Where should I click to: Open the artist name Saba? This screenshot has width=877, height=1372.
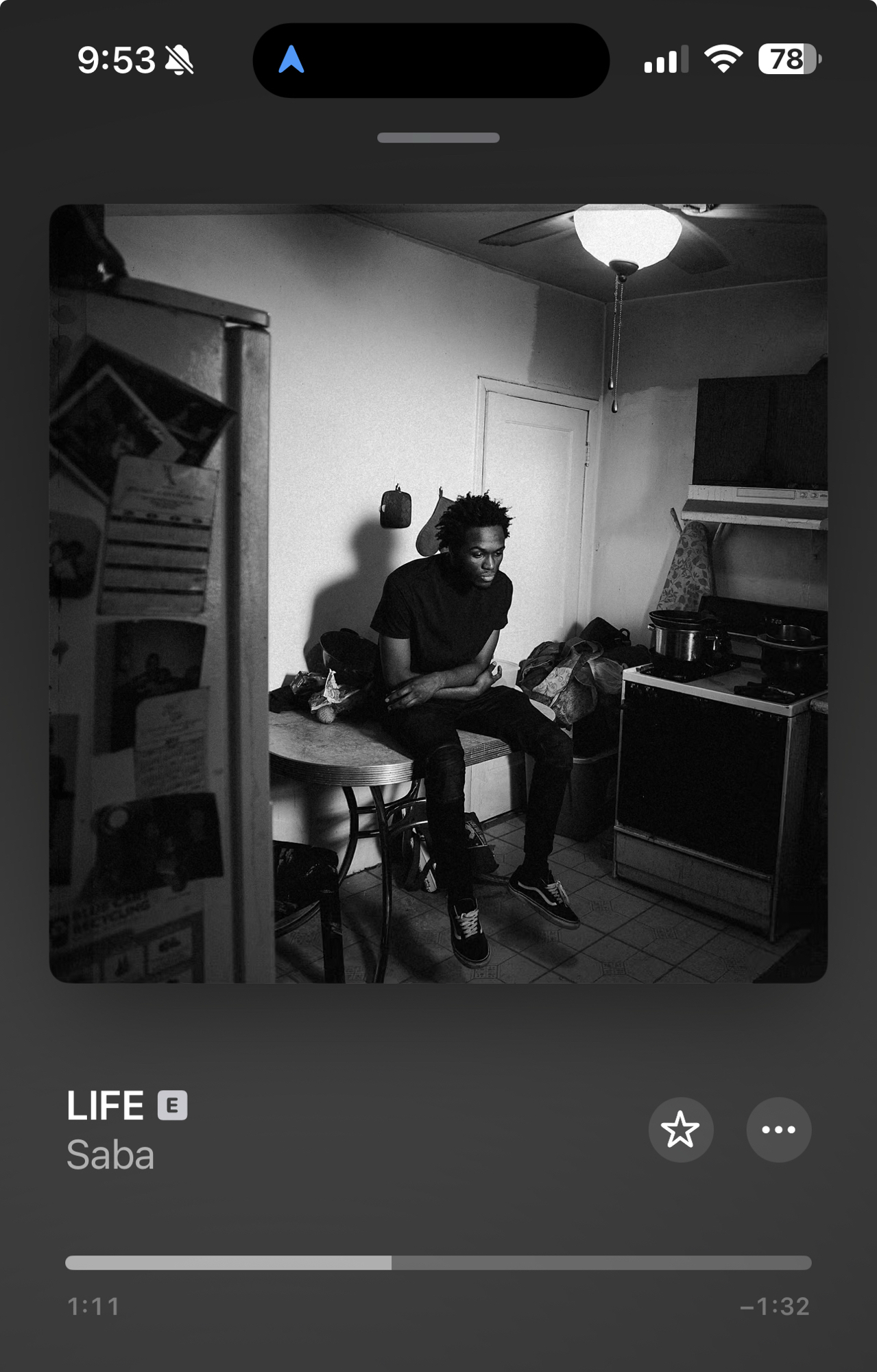point(110,1156)
